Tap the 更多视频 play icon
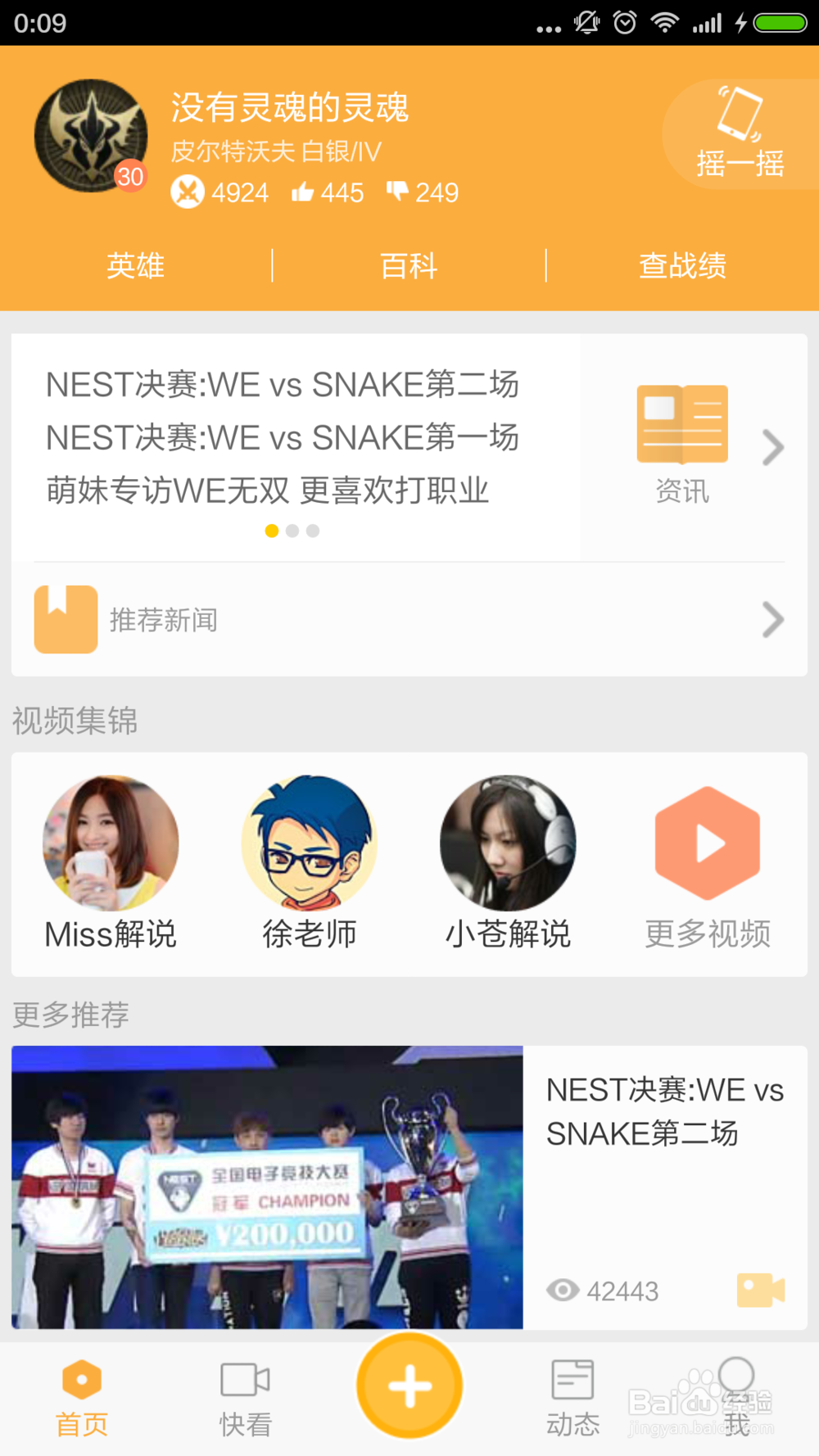 (x=708, y=843)
